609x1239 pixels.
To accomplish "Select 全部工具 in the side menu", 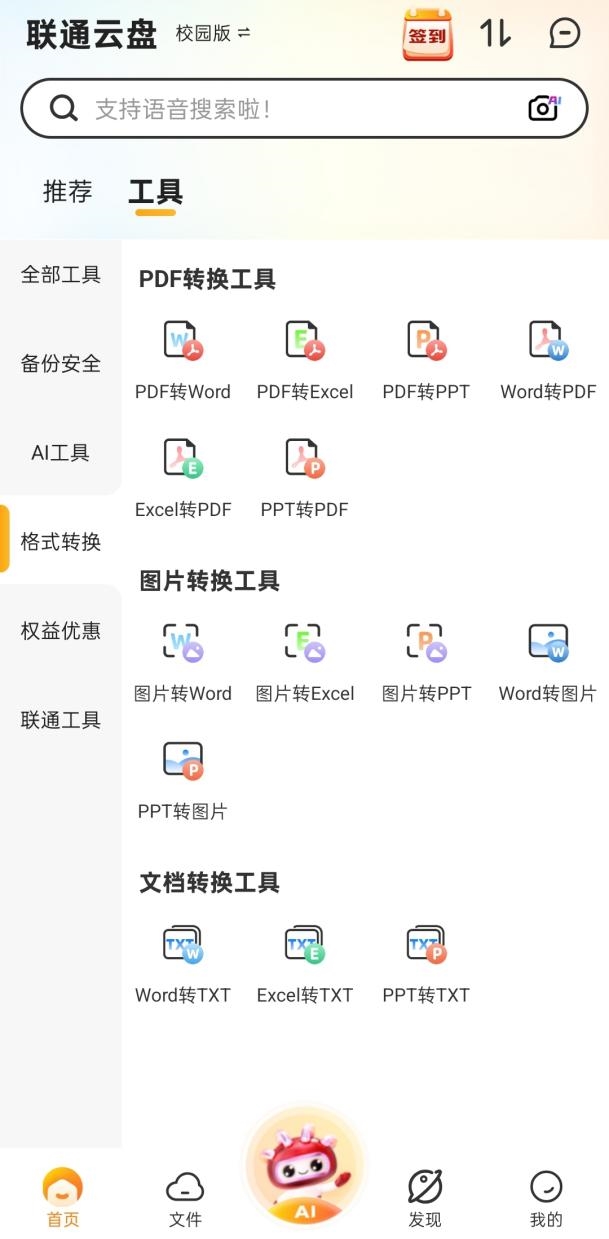I will (x=61, y=275).
